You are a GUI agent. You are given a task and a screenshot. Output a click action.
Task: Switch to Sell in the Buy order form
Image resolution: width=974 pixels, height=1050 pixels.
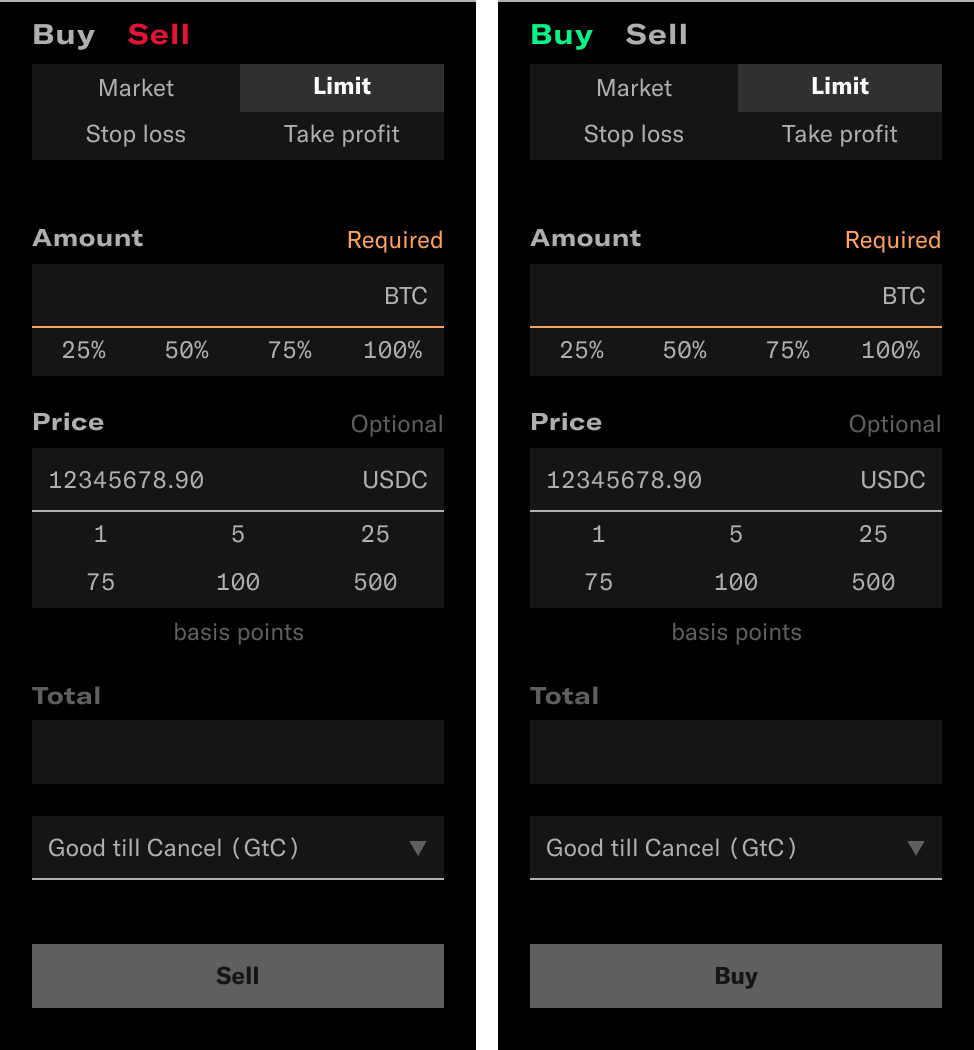[656, 35]
